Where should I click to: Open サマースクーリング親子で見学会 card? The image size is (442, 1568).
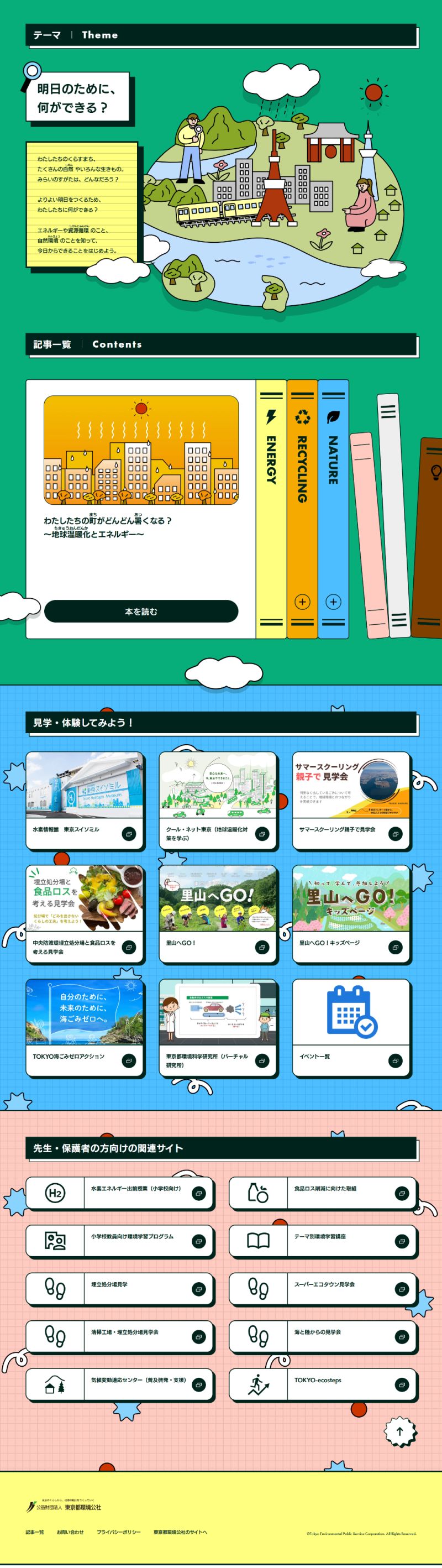pos(351,800)
